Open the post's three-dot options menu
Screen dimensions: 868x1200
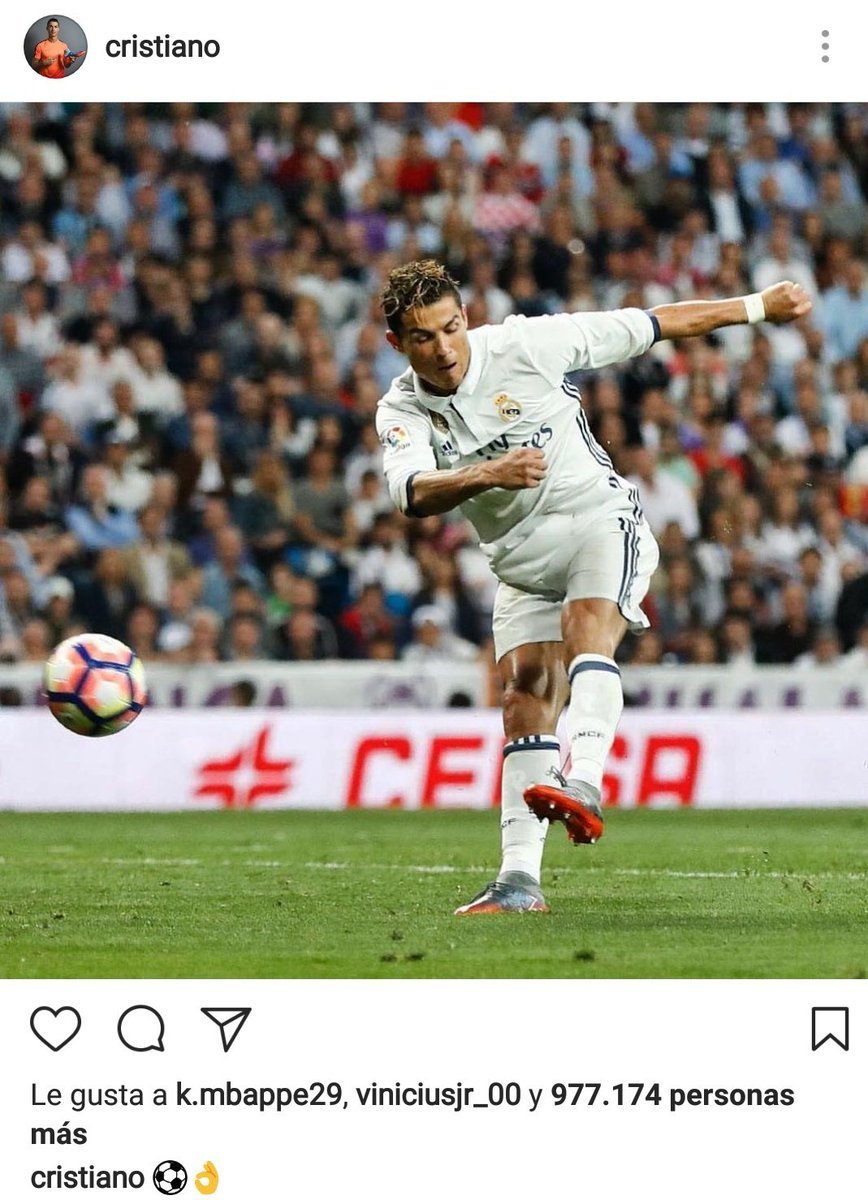click(824, 46)
